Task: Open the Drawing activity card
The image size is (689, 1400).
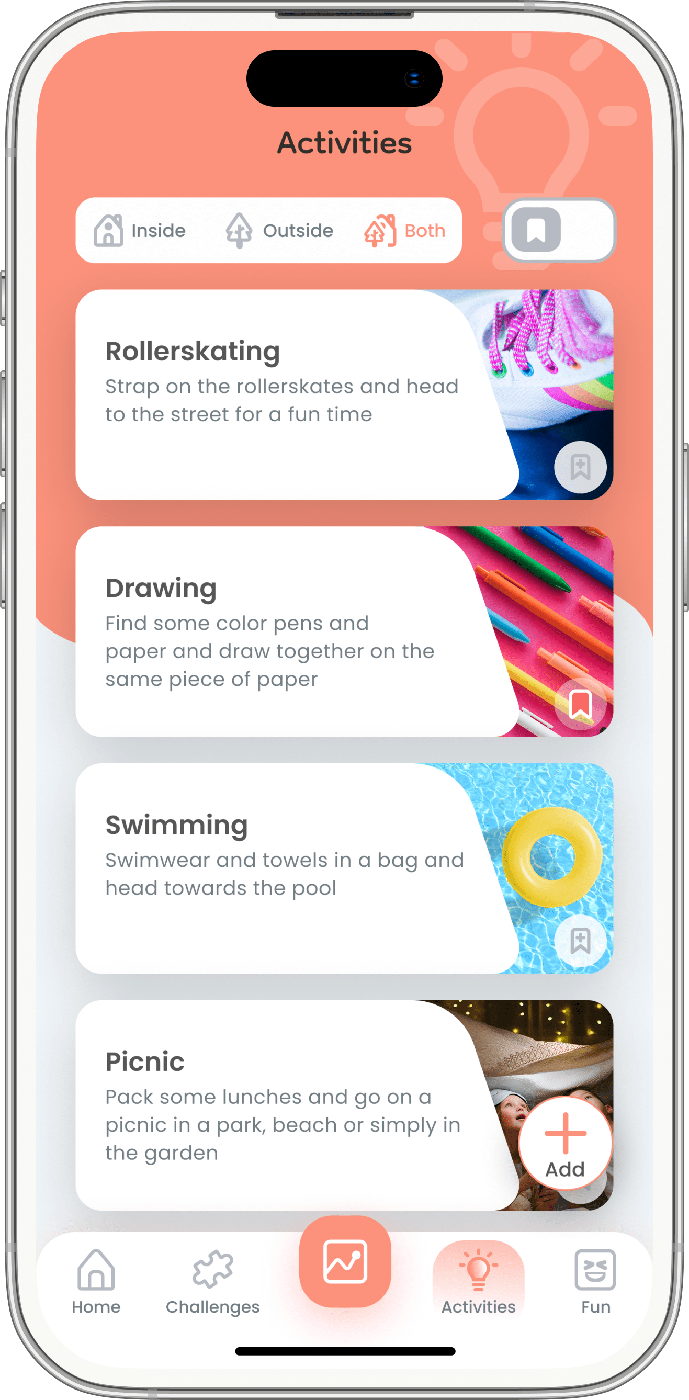Action: [290, 632]
